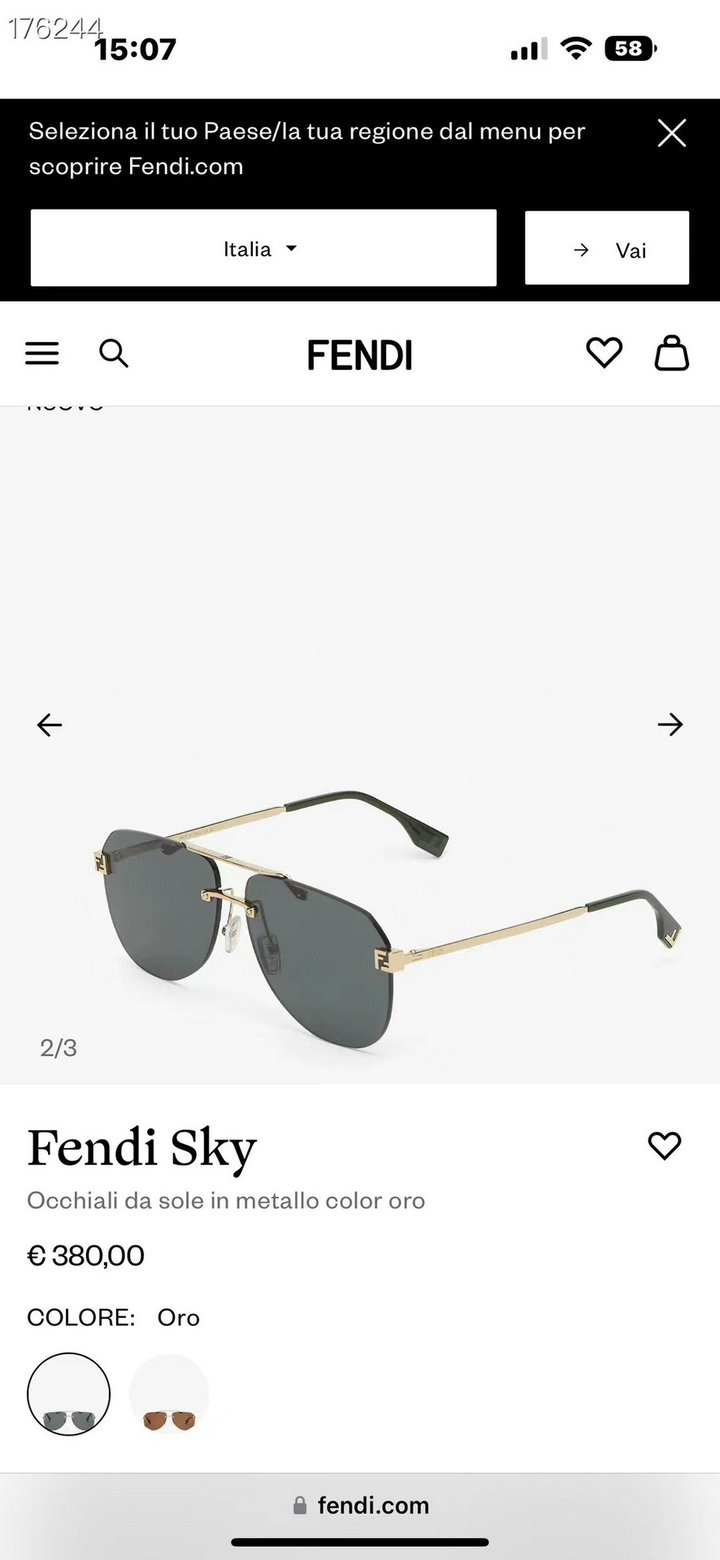Image resolution: width=720 pixels, height=1560 pixels.
Task: Open the search icon
Action: pyautogui.click(x=114, y=353)
